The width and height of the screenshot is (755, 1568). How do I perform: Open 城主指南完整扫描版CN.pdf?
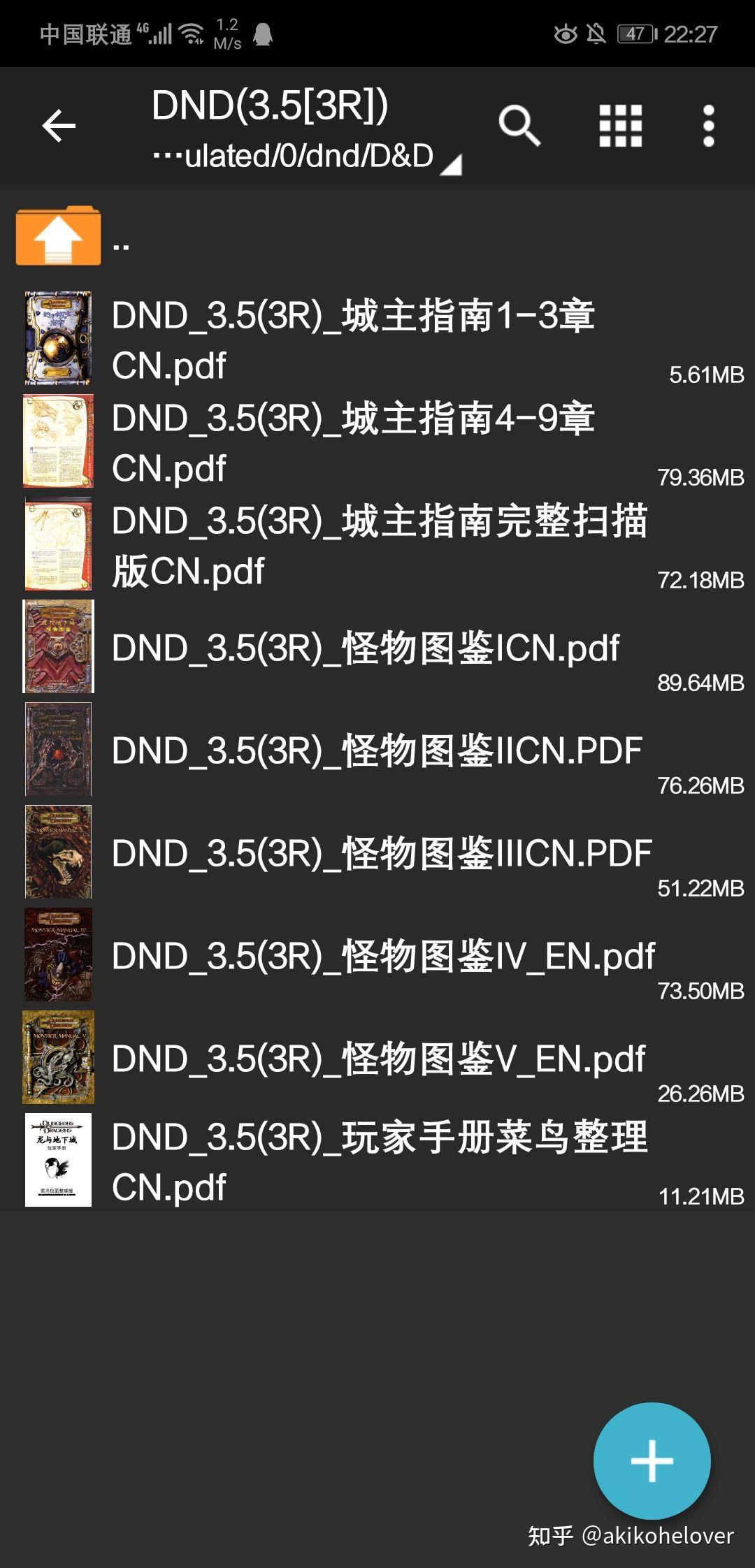[381, 545]
